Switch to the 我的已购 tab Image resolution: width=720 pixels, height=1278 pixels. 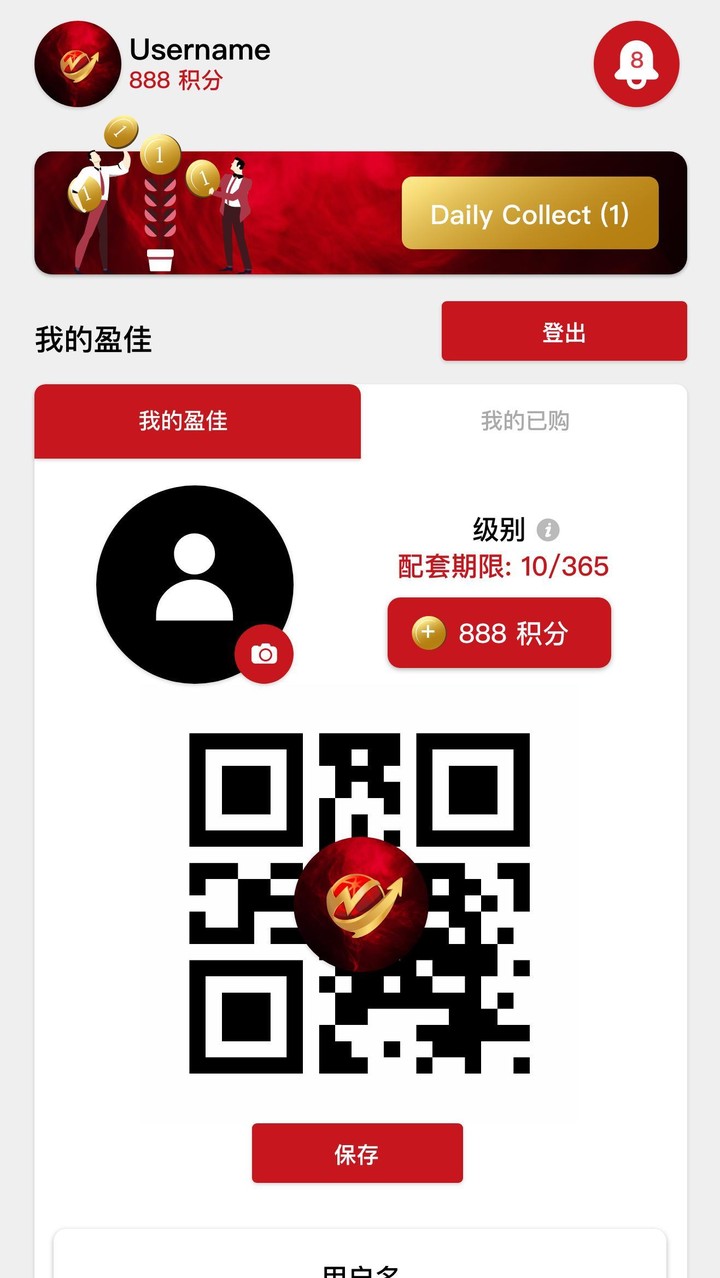click(x=524, y=421)
